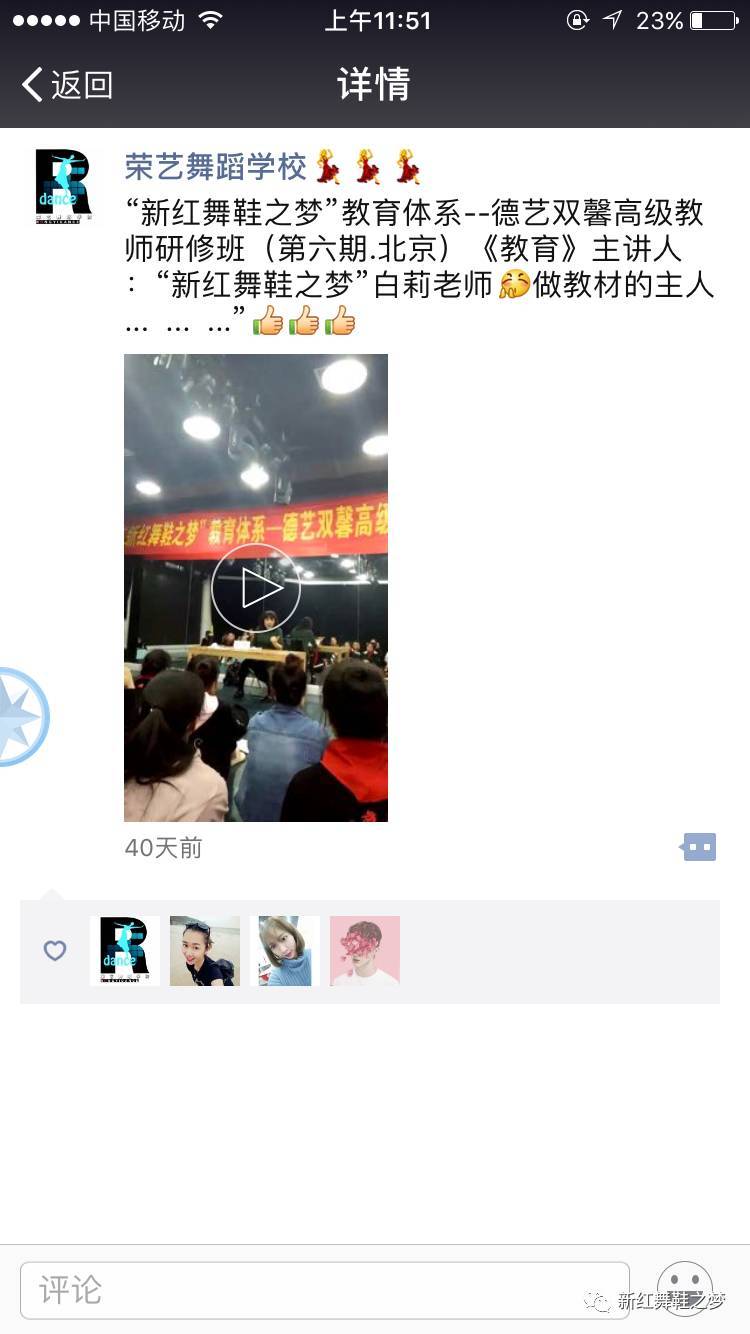This screenshot has width=750, height=1334.
Task: View the liker wearing sunglasses on her head
Action: pyautogui.click(x=205, y=951)
